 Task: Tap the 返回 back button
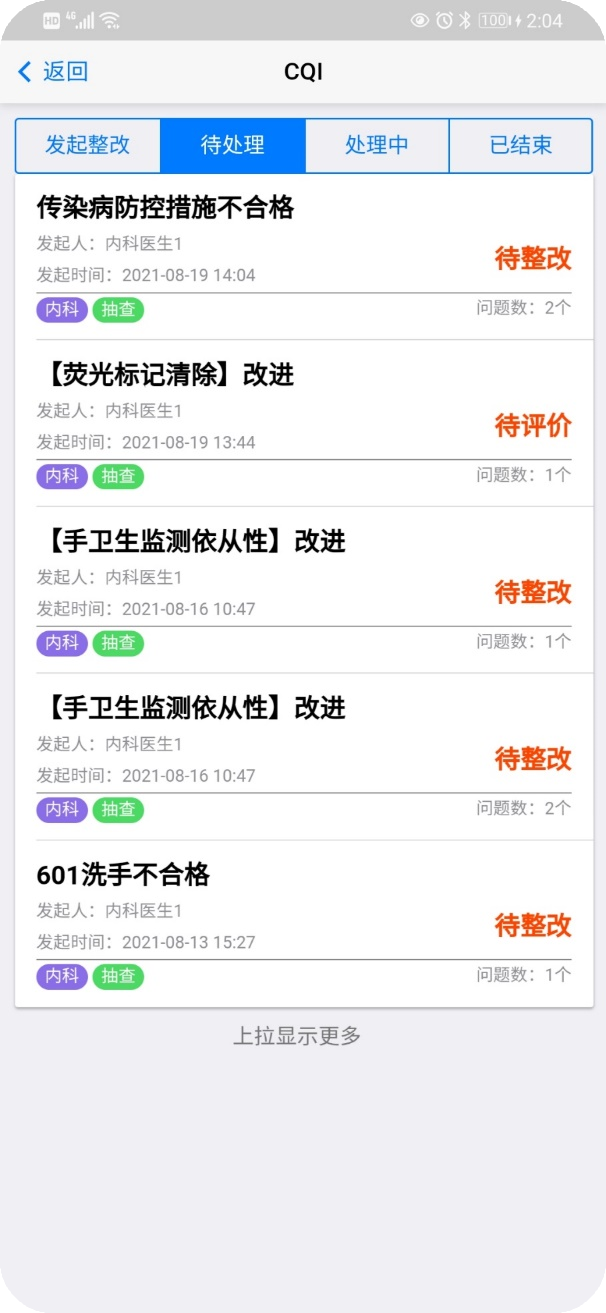54,72
